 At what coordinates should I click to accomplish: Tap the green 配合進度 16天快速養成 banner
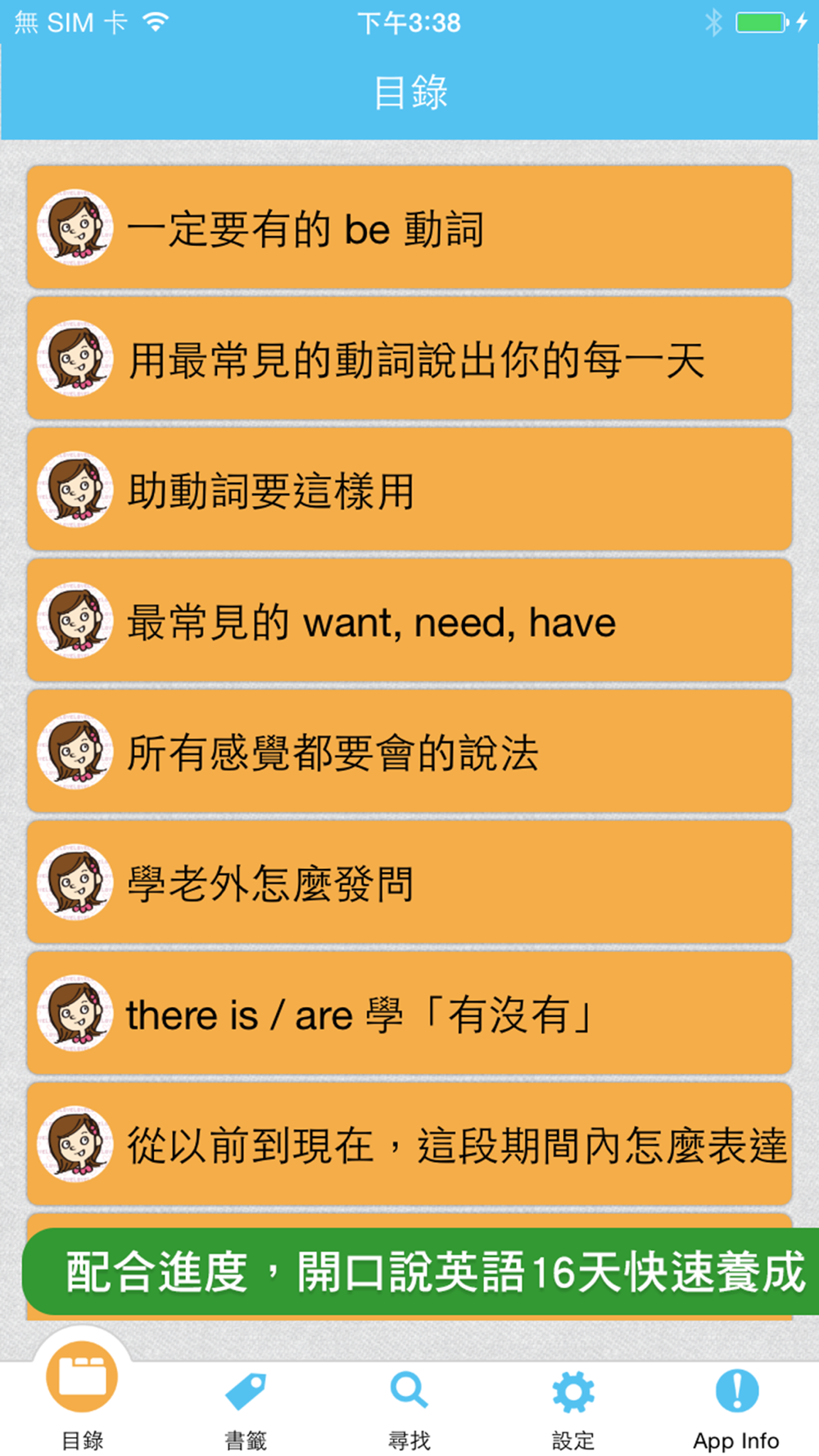421,1272
